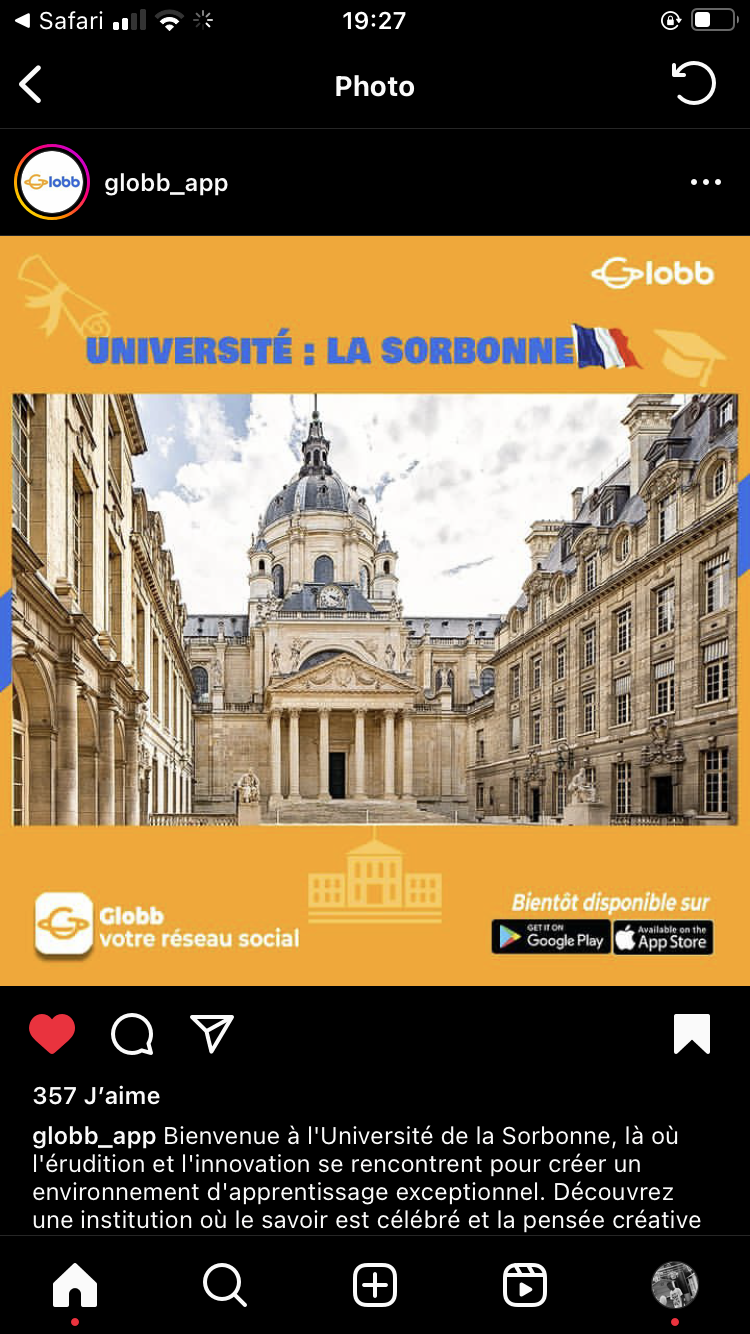Open the comments on this post

coord(132,1034)
